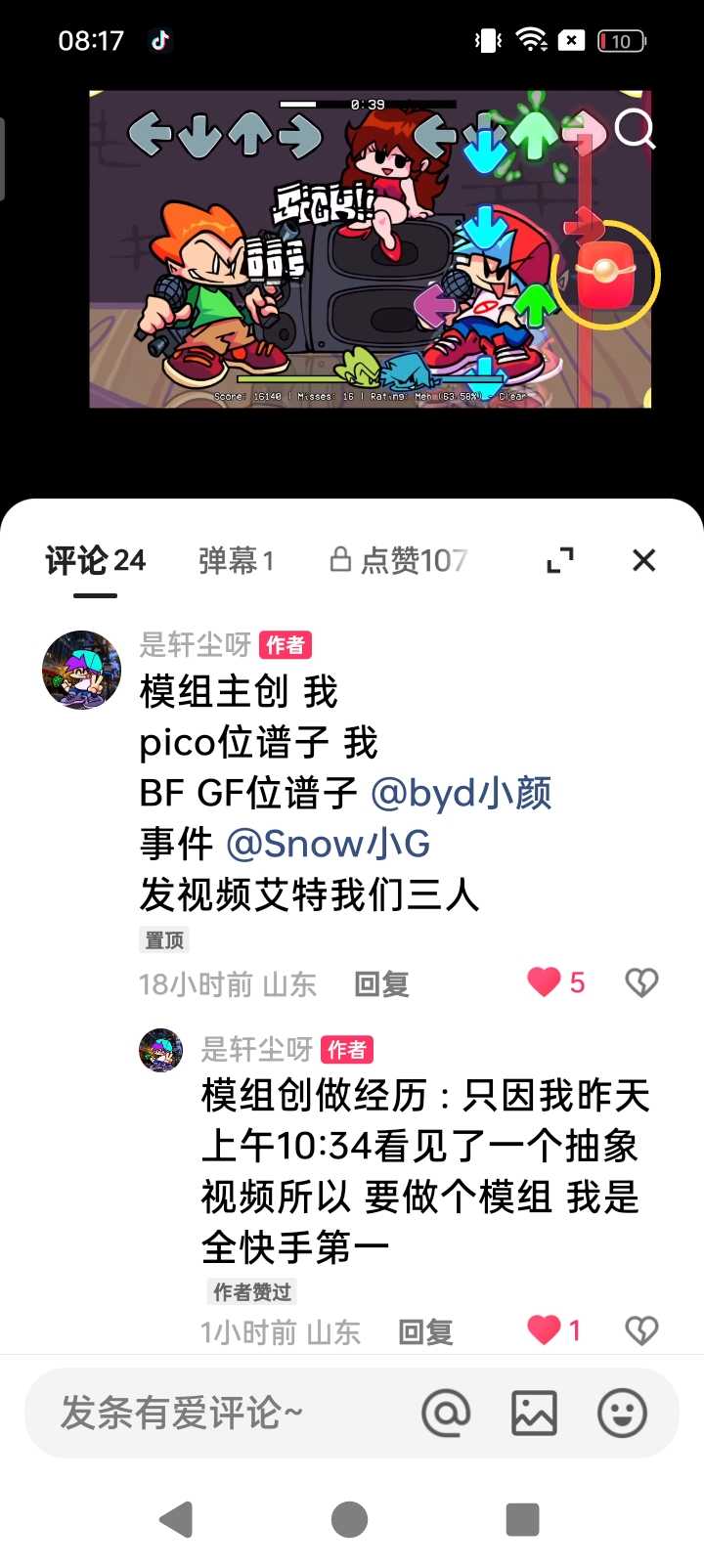This screenshot has height=1568, width=704.
Task: Close the comments panel
Action: tap(643, 560)
